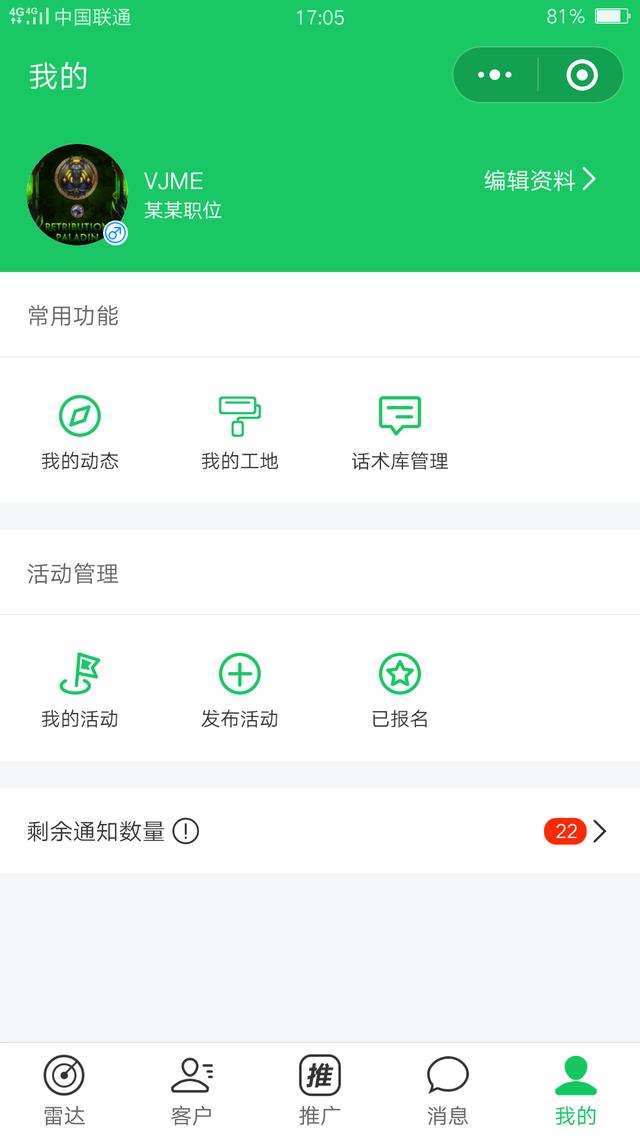Open 编辑资料 to edit profile

(540, 180)
